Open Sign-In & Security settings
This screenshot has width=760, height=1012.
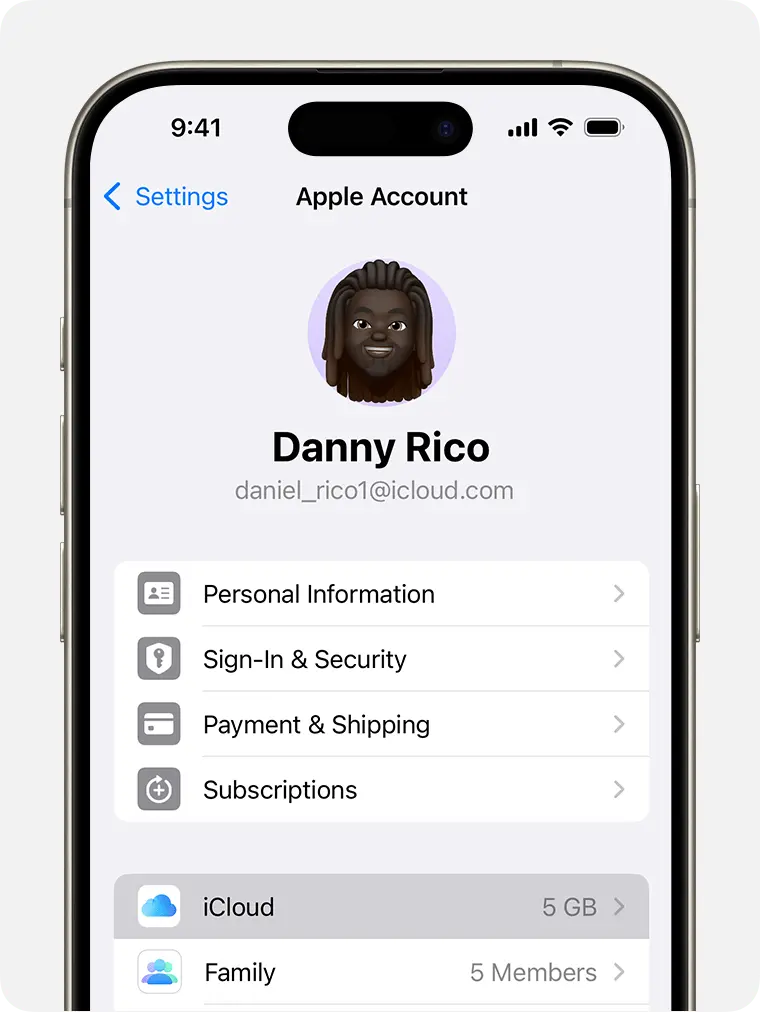click(x=381, y=659)
